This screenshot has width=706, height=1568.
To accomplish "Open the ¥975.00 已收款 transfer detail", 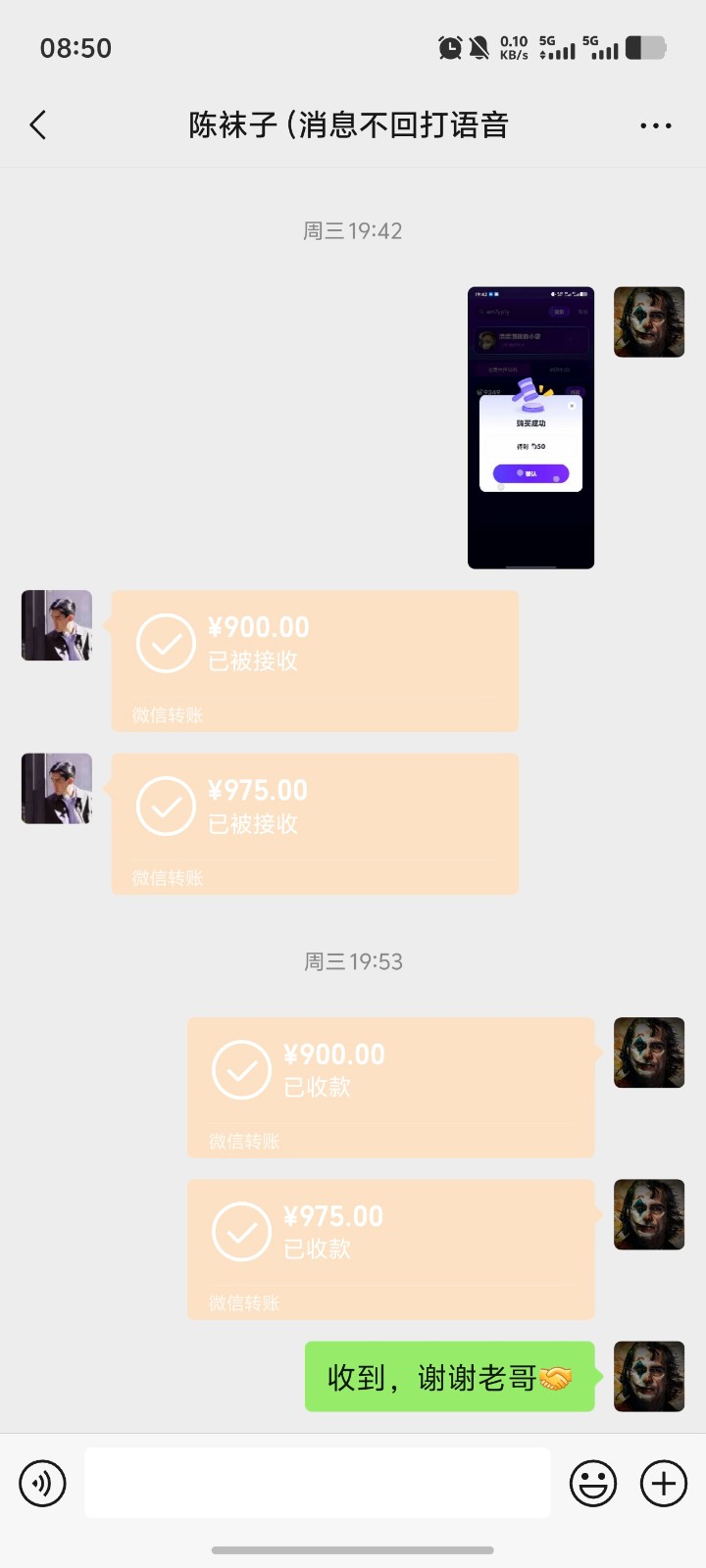I will point(390,1249).
